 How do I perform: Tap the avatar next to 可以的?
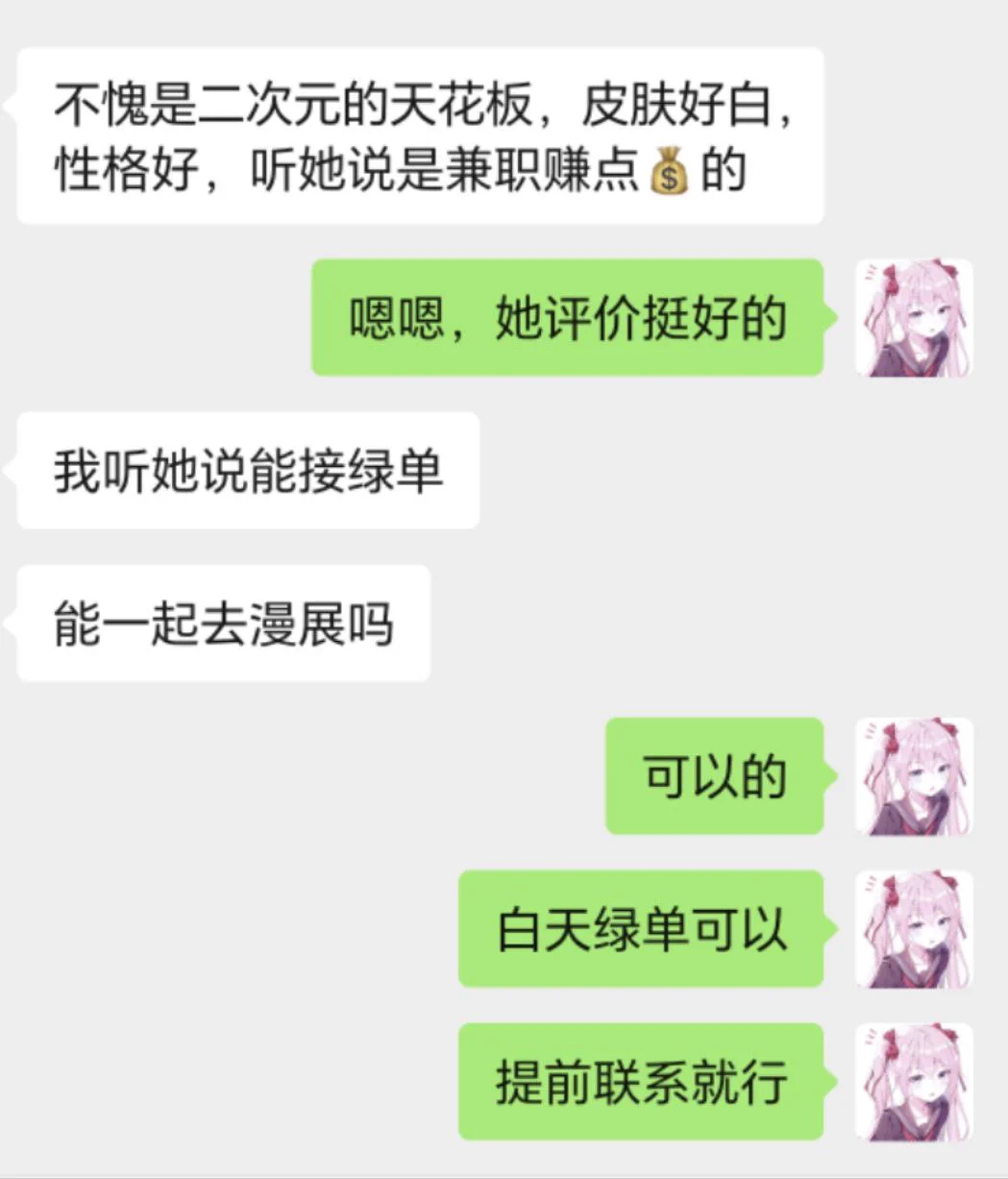point(914,776)
